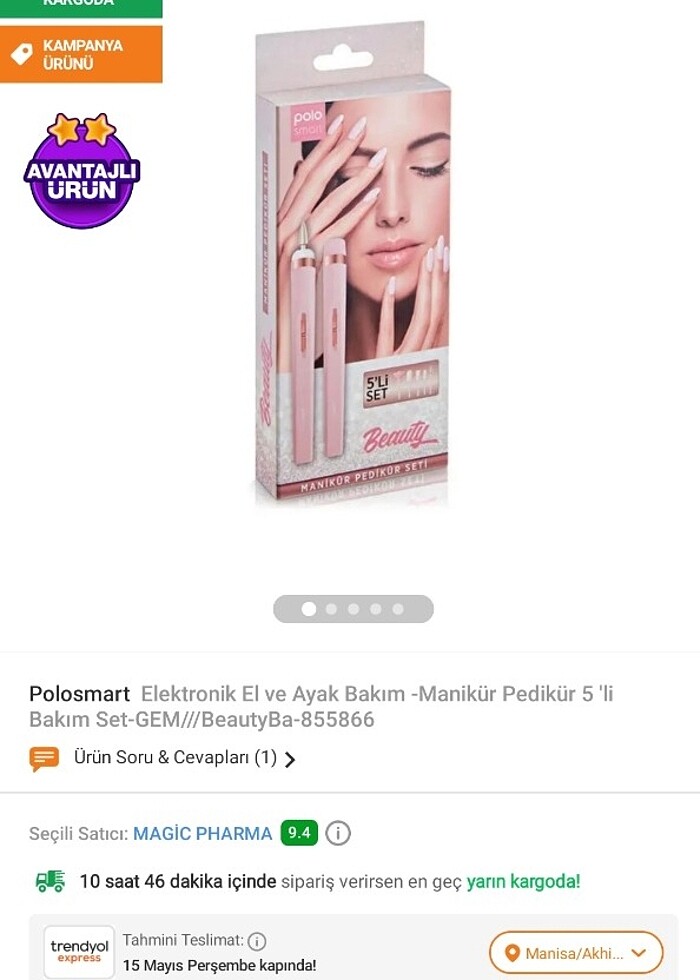Open Polosmart brand page

point(79,694)
